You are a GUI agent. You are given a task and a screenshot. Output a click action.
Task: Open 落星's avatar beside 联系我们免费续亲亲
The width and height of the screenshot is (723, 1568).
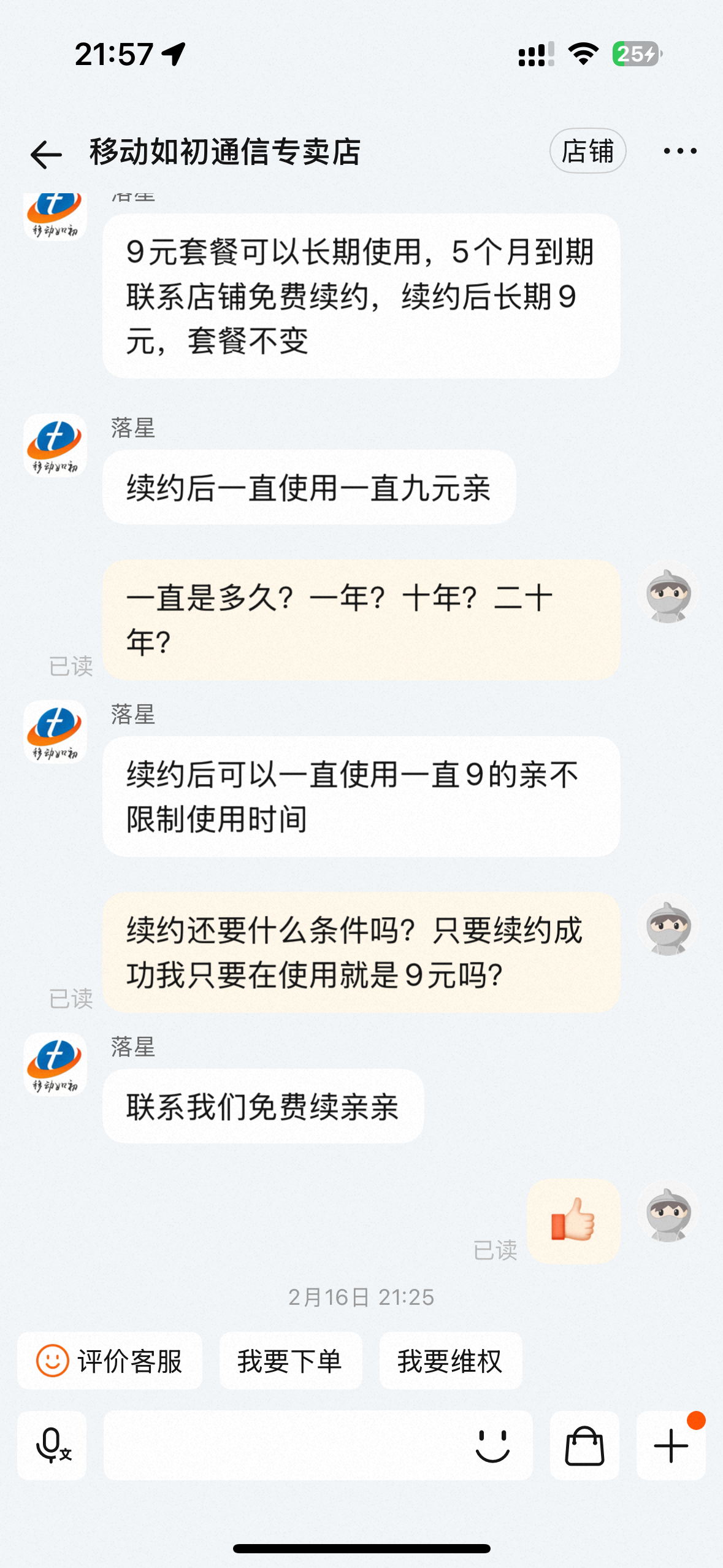point(55,1064)
